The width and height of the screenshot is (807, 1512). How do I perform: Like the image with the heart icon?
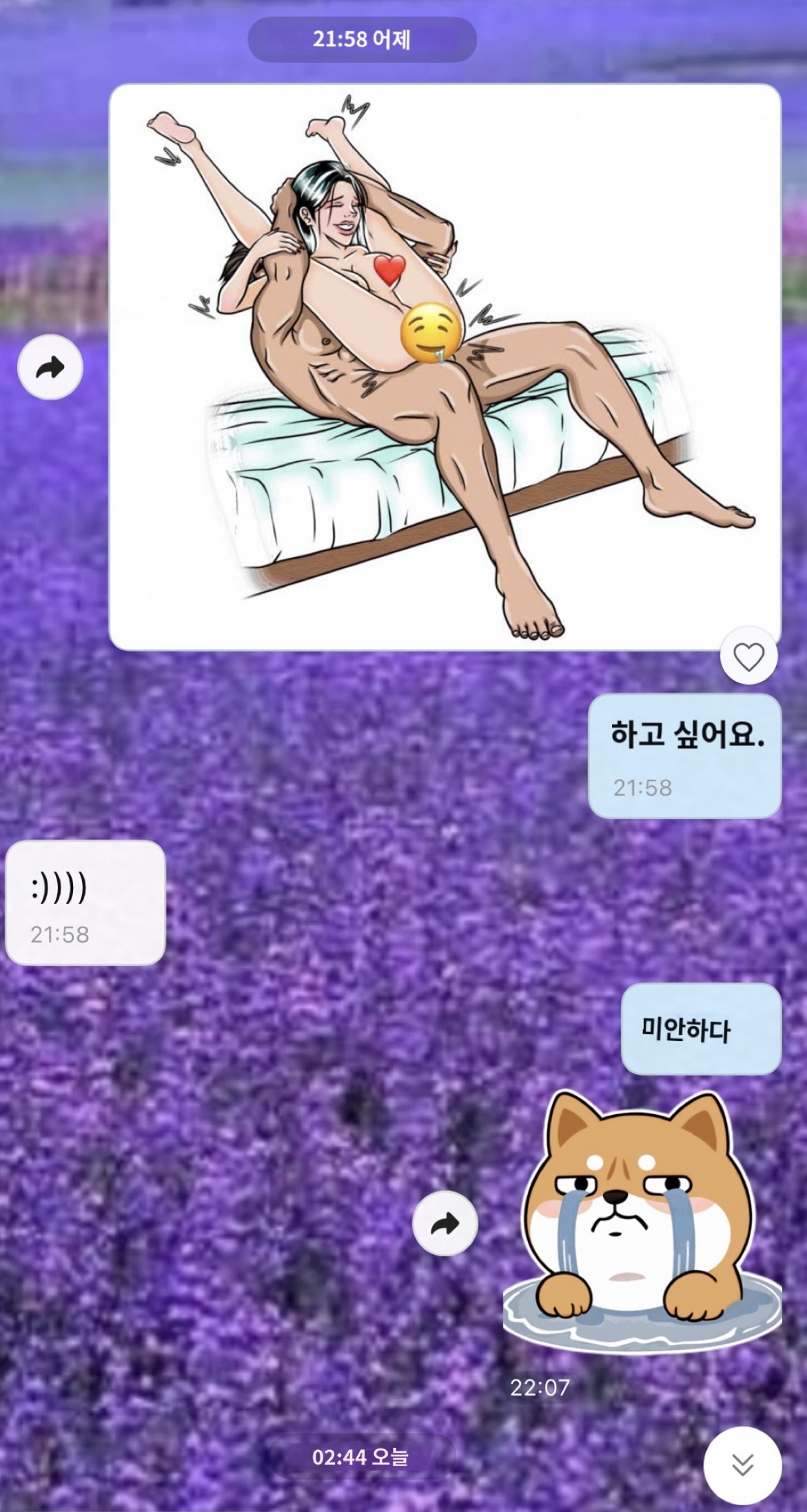(x=748, y=656)
